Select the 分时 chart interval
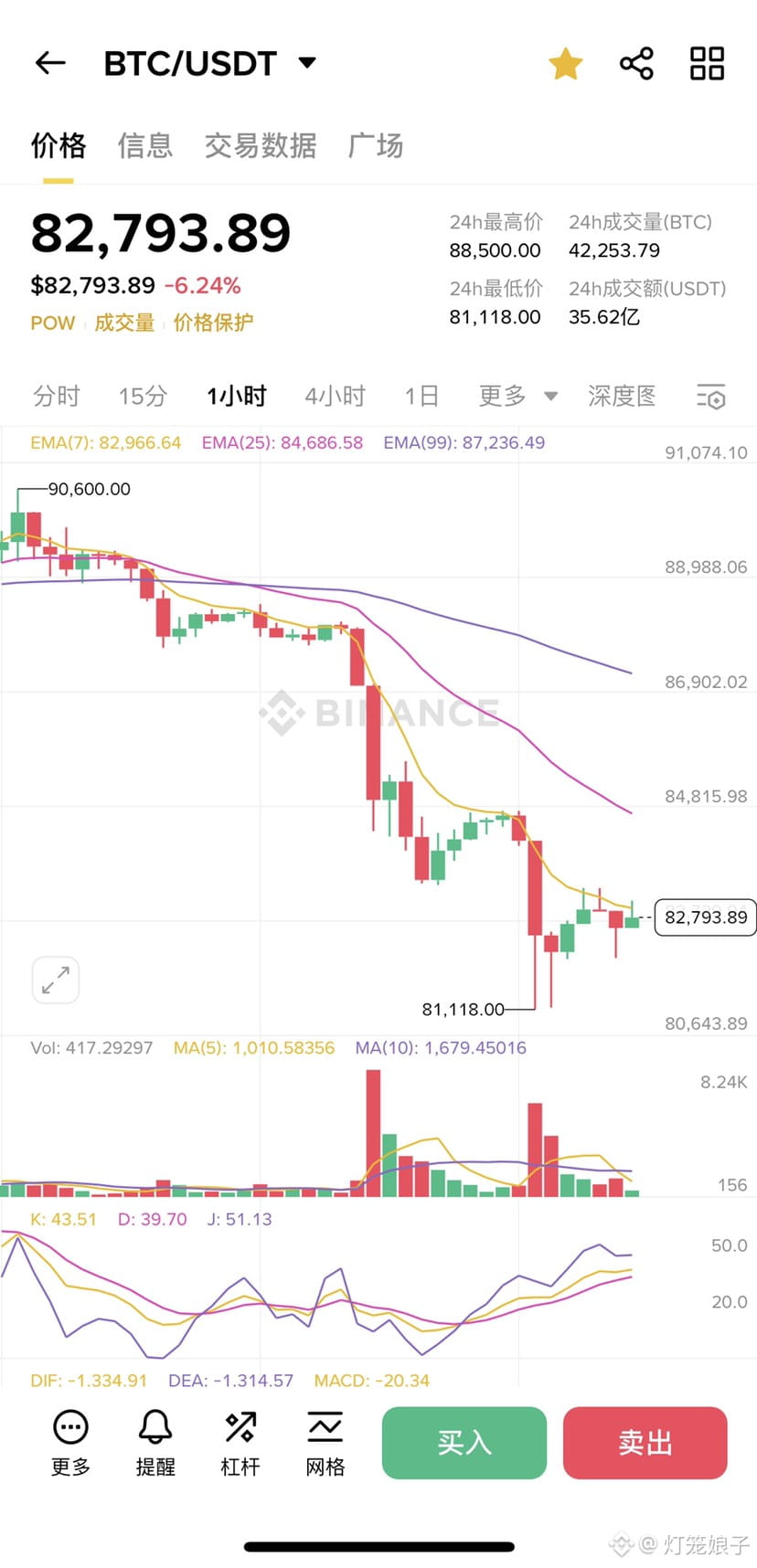Screen dimensions: 757x1568 click(57, 397)
